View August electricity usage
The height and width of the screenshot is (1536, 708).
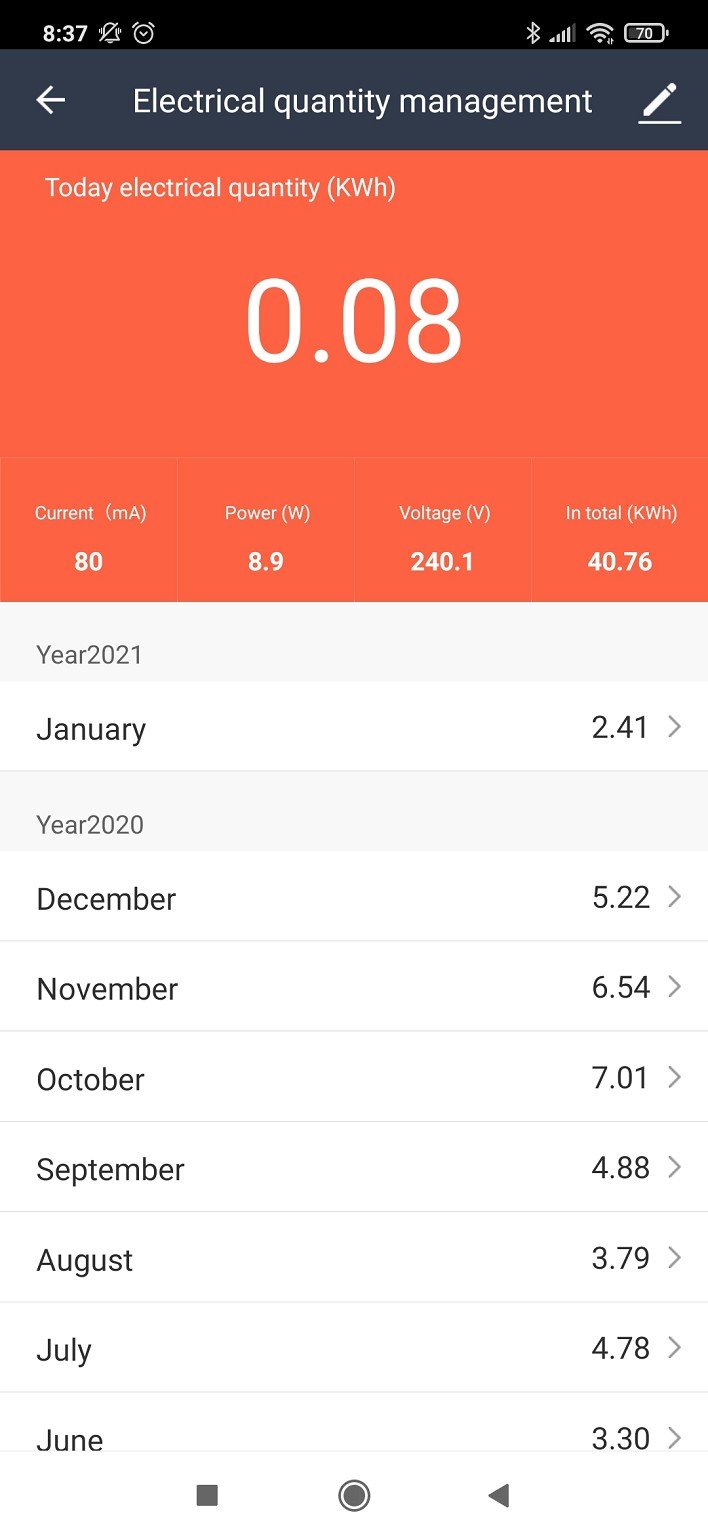click(354, 1257)
